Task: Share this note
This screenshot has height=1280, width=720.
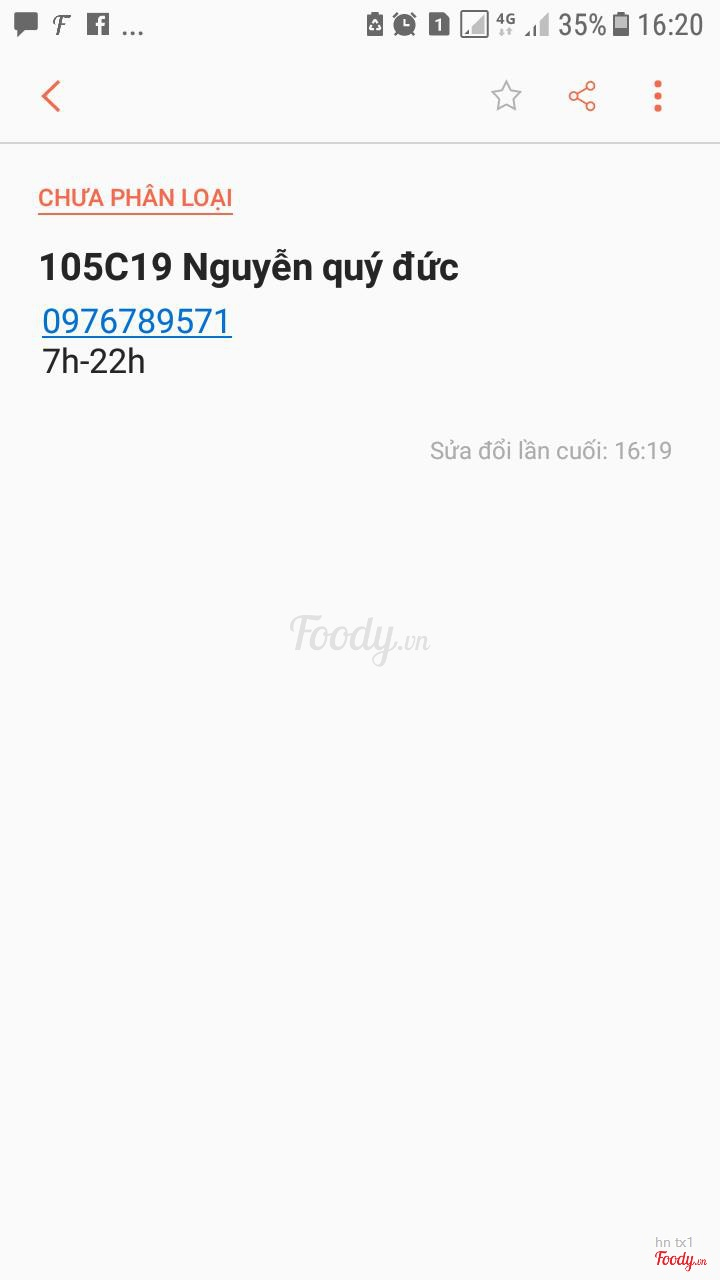Action: point(582,97)
